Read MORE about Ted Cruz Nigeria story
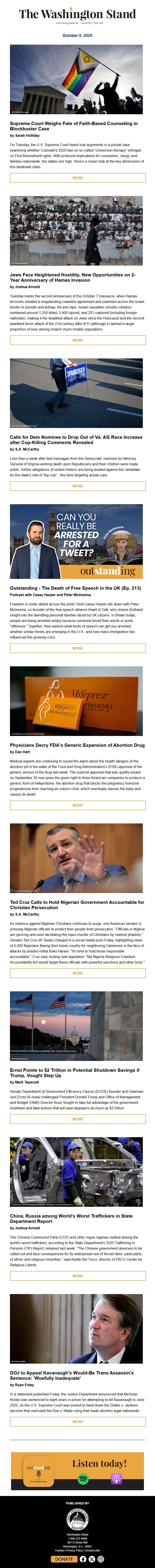The height and width of the screenshot is (1568, 155). pos(77,973)
